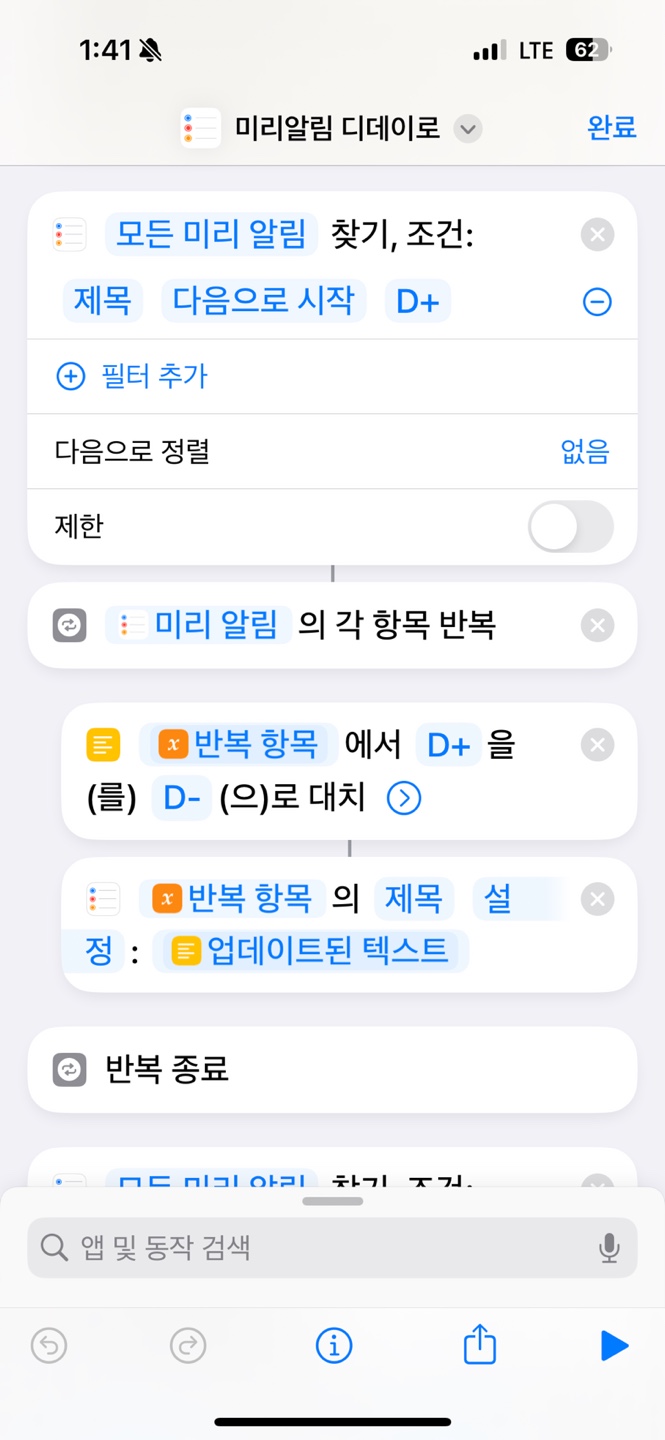This screenshot has height=1440, width=665.
Task: Start dictation with the microphone icon
Action: [608, 1247]
